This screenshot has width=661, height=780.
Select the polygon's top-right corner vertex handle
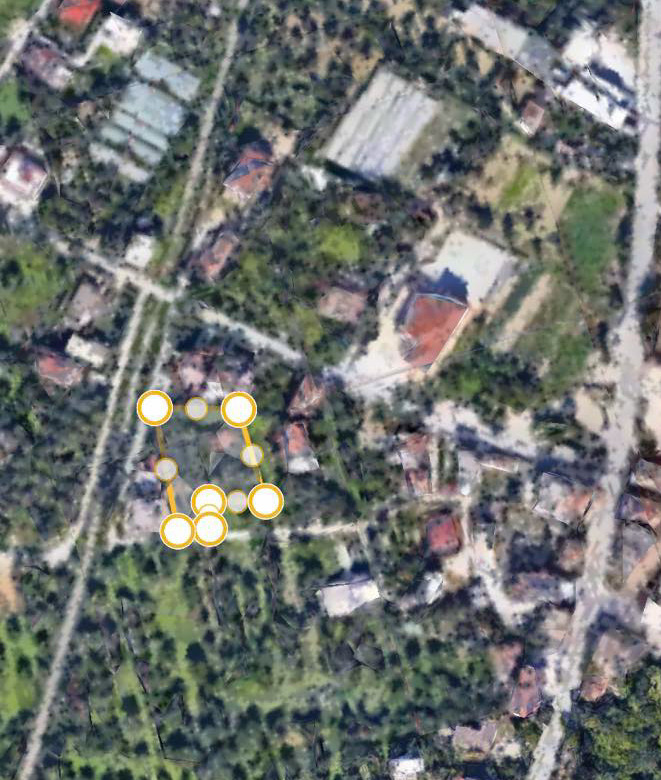pyautogui.click(x=238, y=409)
